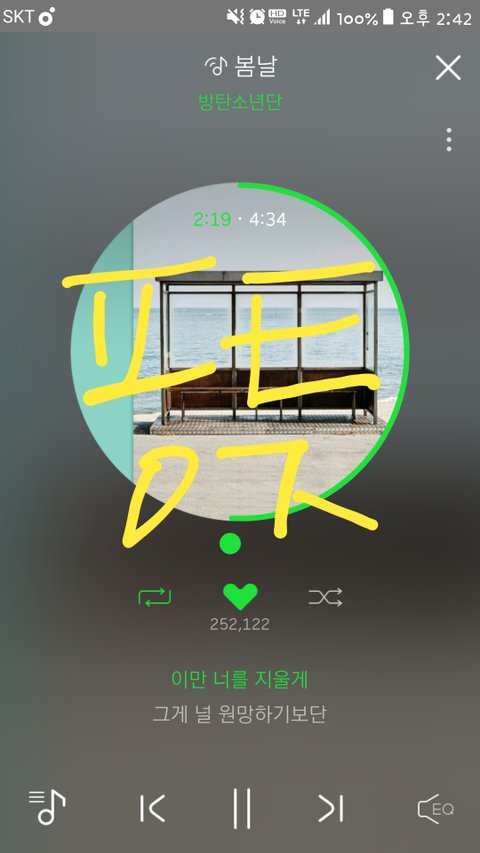Close the music player screen
Viewport: 480px width, 853px height.
tap(448, 67)
